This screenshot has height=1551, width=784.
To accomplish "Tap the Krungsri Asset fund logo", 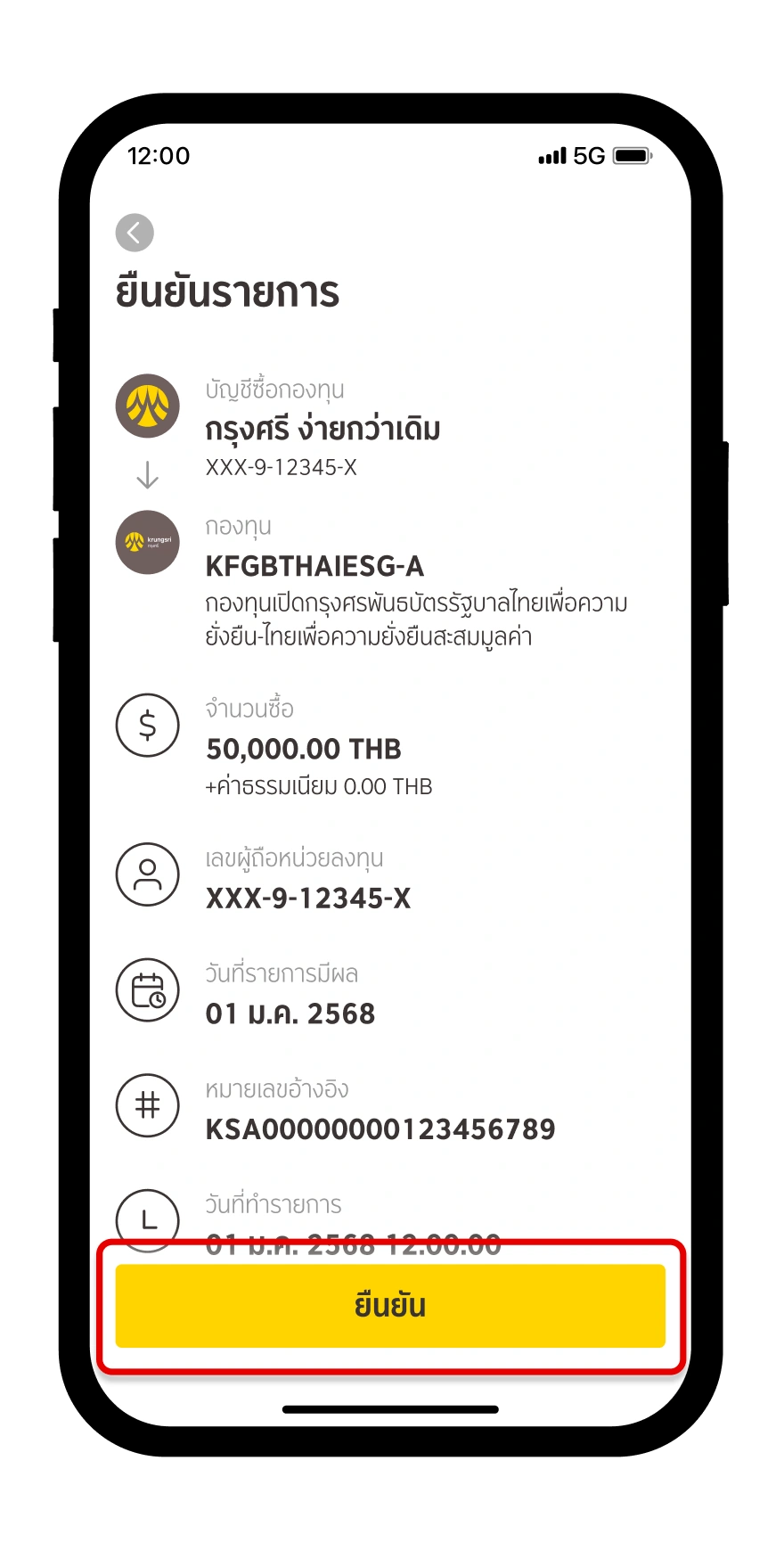I will coord(147,542).
